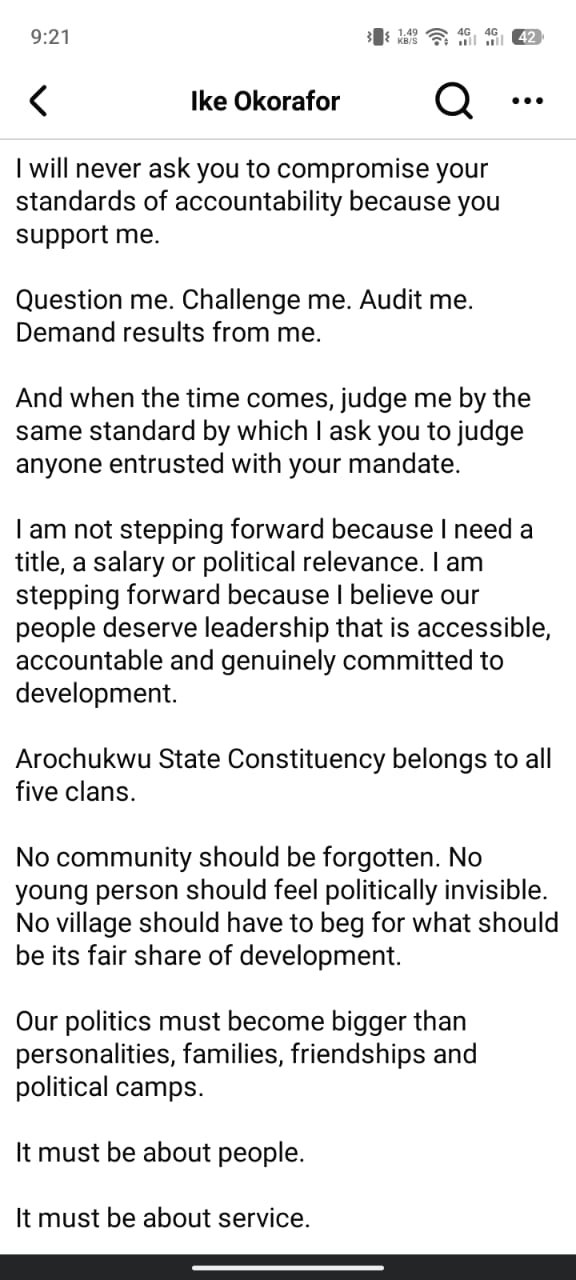Screen dimensions: 576x1280
Task: Search Ike Okorafor's posts
Action: pyautogui.click(x=454, y=101)
